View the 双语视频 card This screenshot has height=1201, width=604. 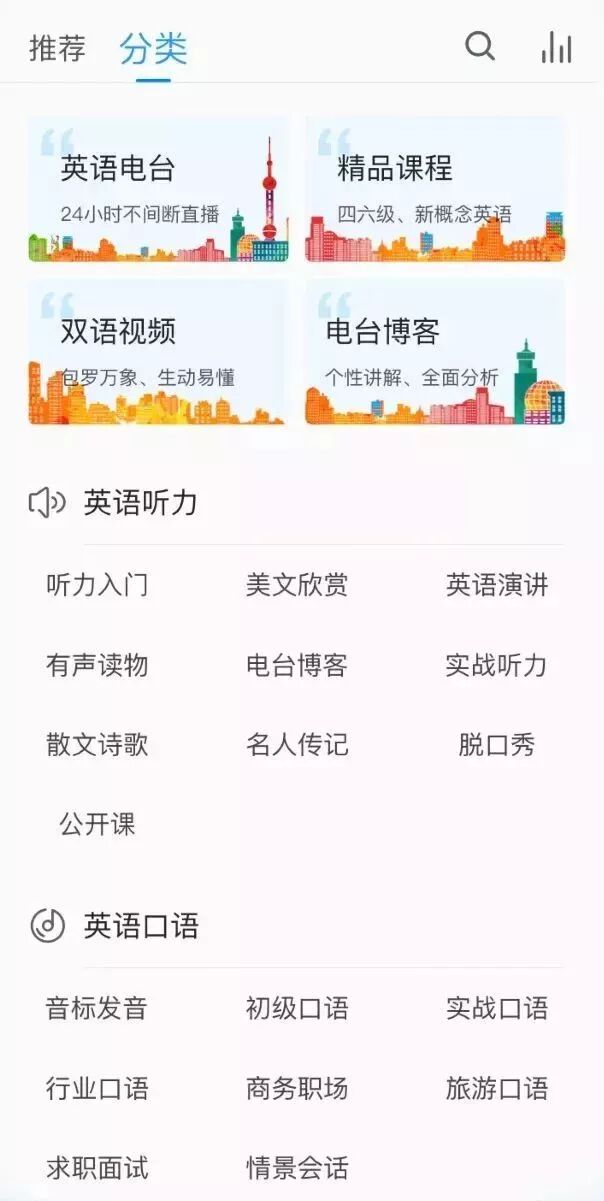[x=158, y=352]
